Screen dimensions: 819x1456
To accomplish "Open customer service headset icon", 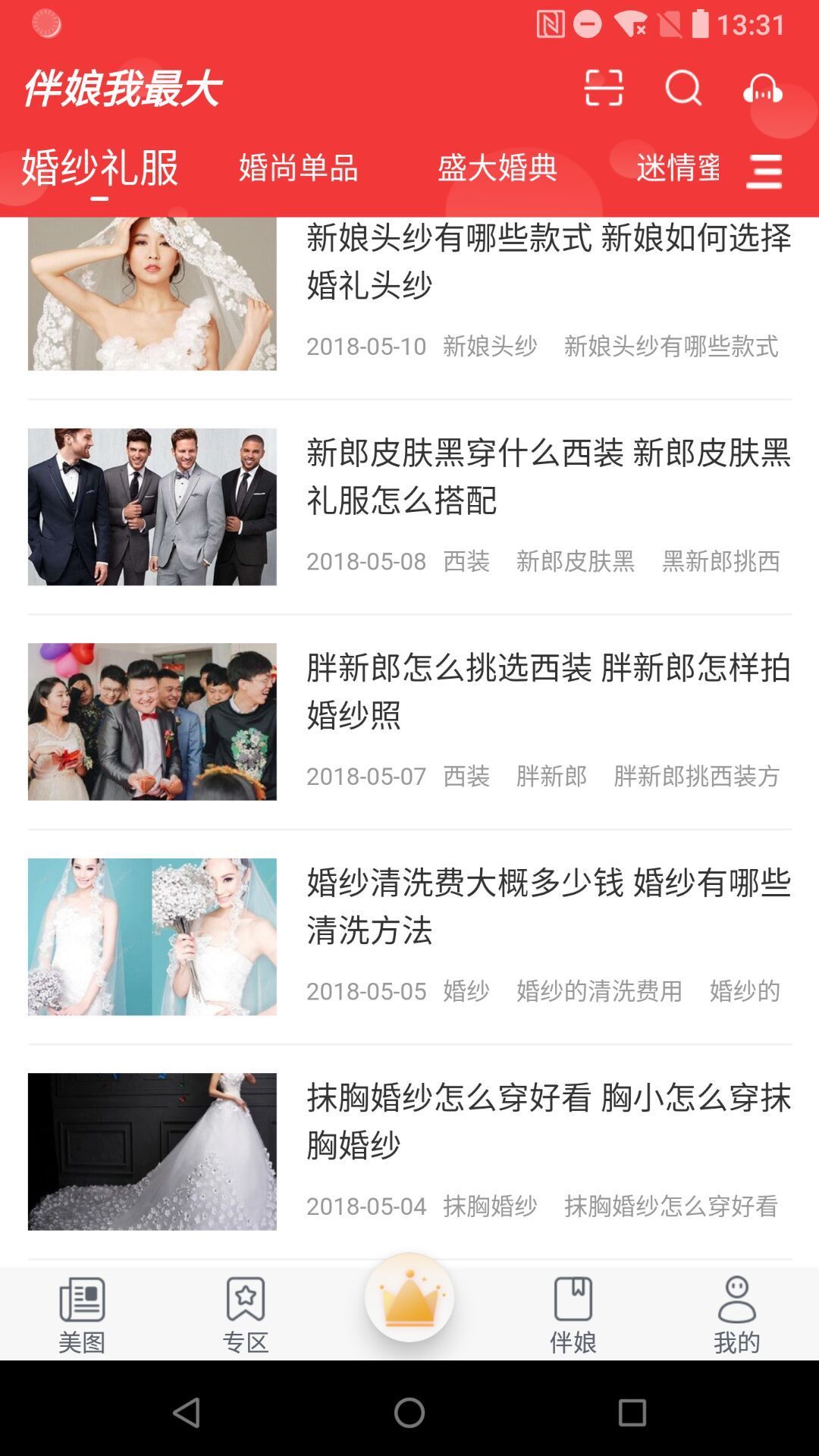I will [762, 88].
